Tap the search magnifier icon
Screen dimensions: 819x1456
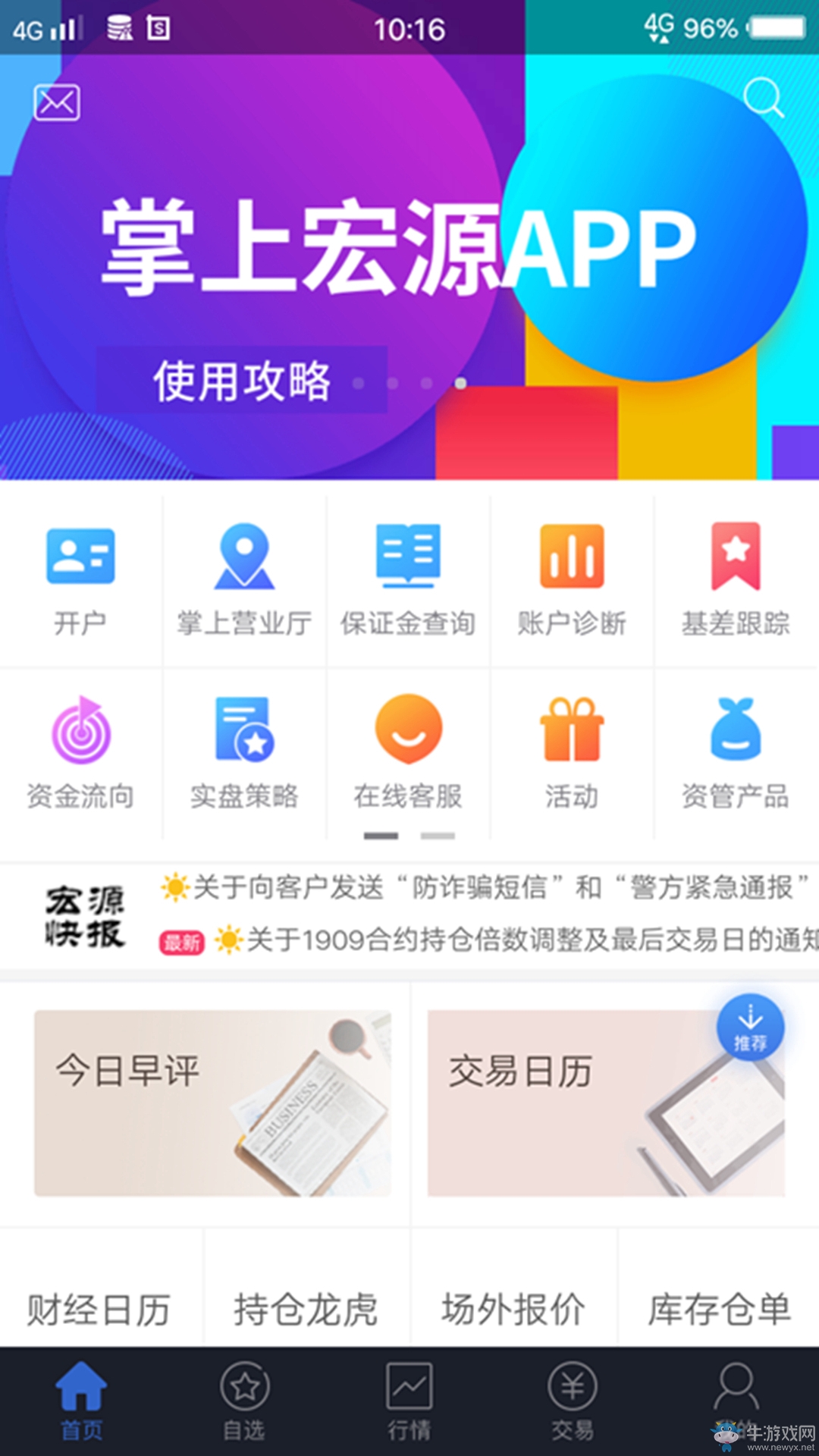coord(762,98)
